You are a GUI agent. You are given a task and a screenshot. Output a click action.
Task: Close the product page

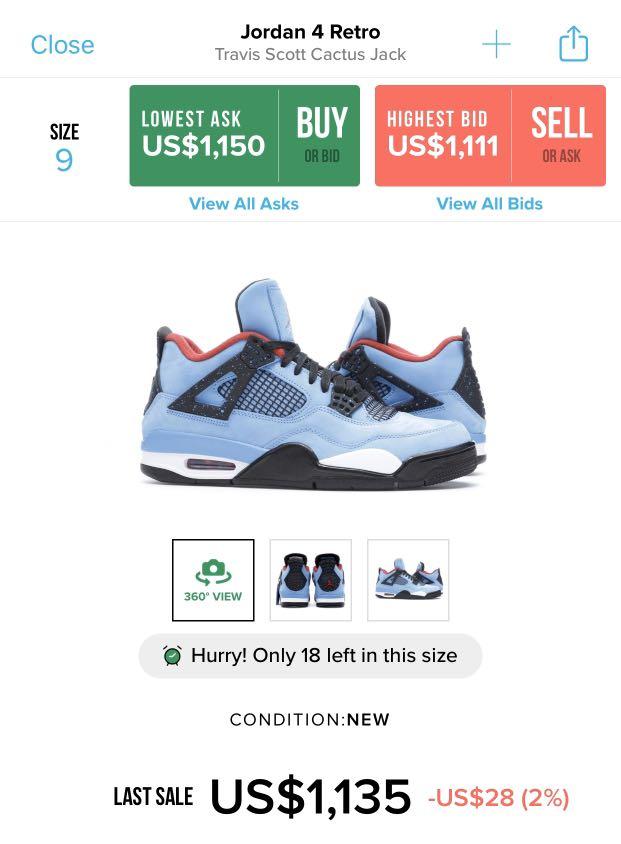click(x=62, y=45)
